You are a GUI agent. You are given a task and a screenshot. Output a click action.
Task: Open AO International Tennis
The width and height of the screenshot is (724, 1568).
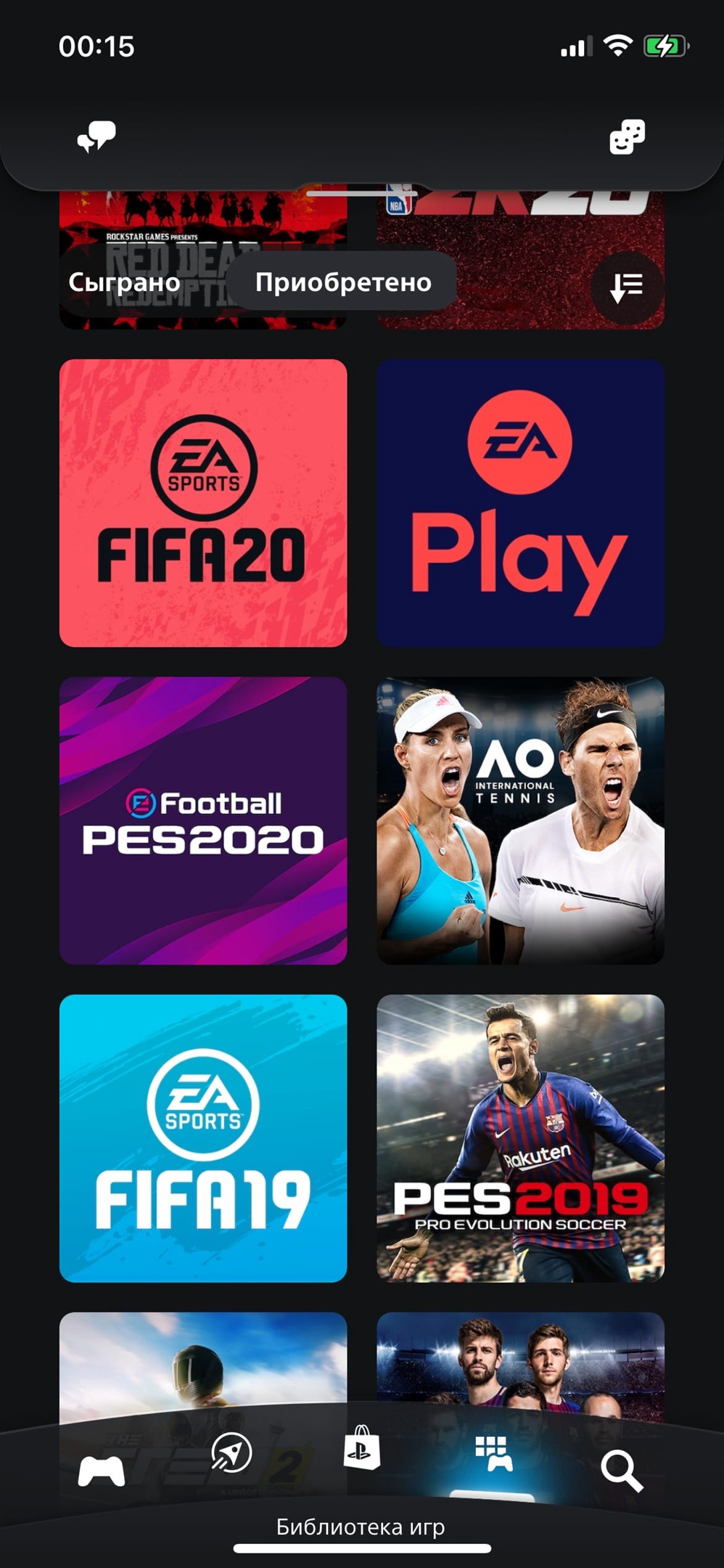pos(520,820)
